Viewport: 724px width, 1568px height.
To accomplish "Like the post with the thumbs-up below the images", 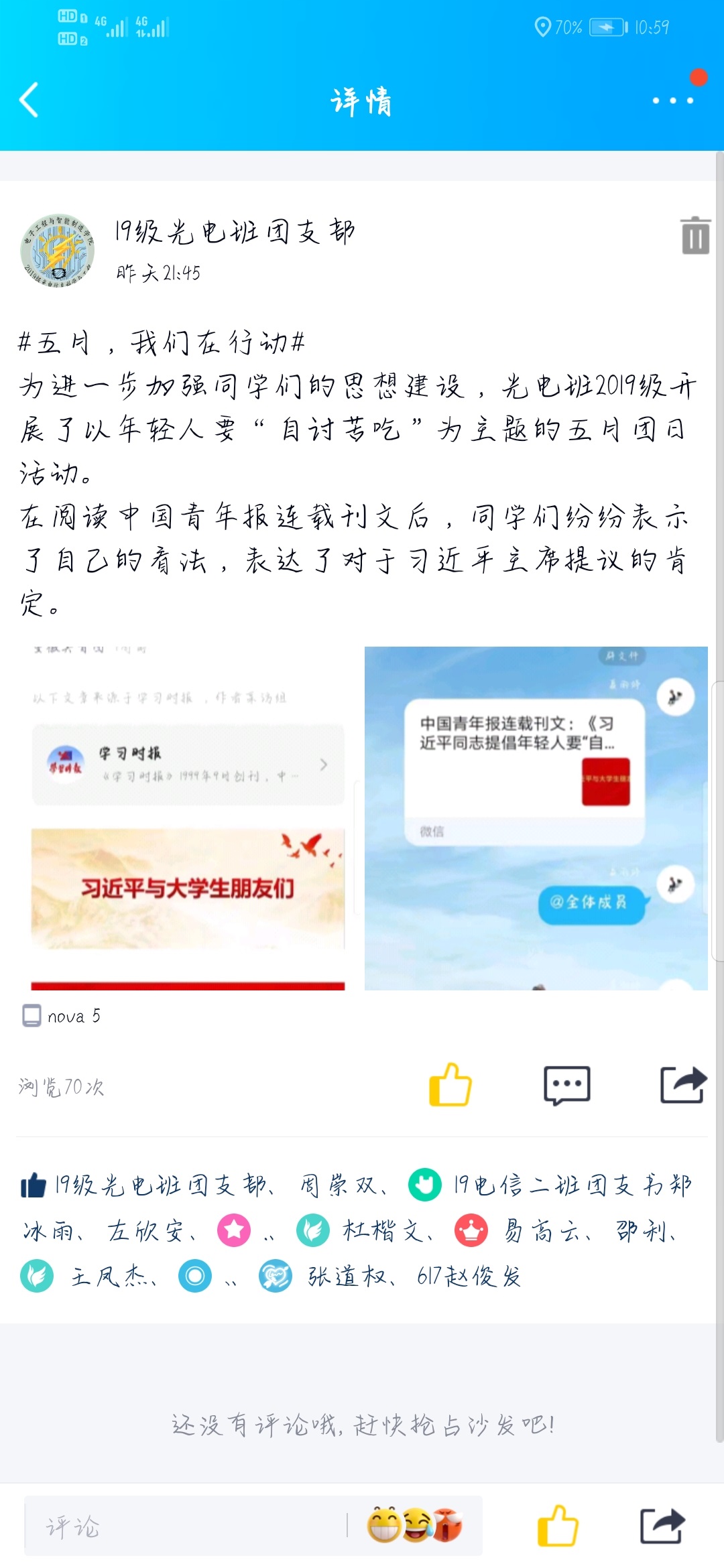I will (x=450, y=1085).
